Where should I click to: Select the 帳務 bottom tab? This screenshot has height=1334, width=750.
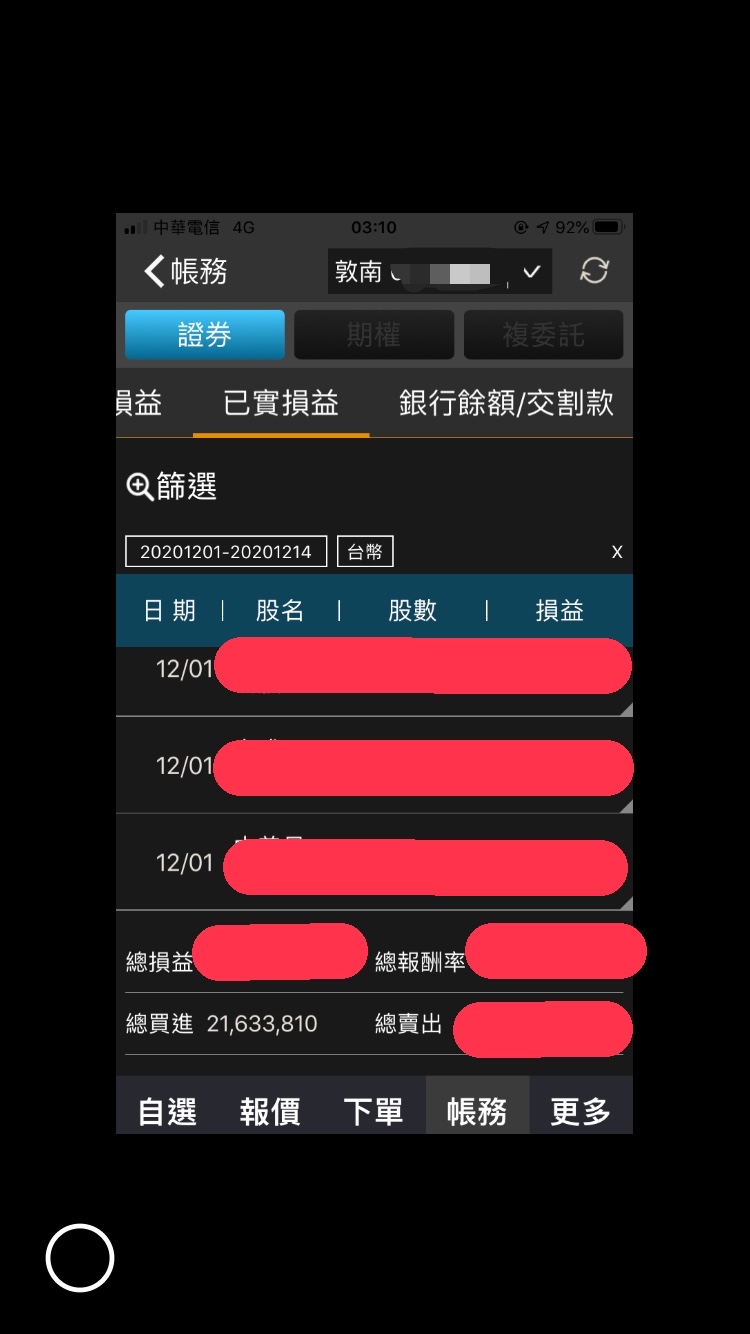(x=477, y=1111)
